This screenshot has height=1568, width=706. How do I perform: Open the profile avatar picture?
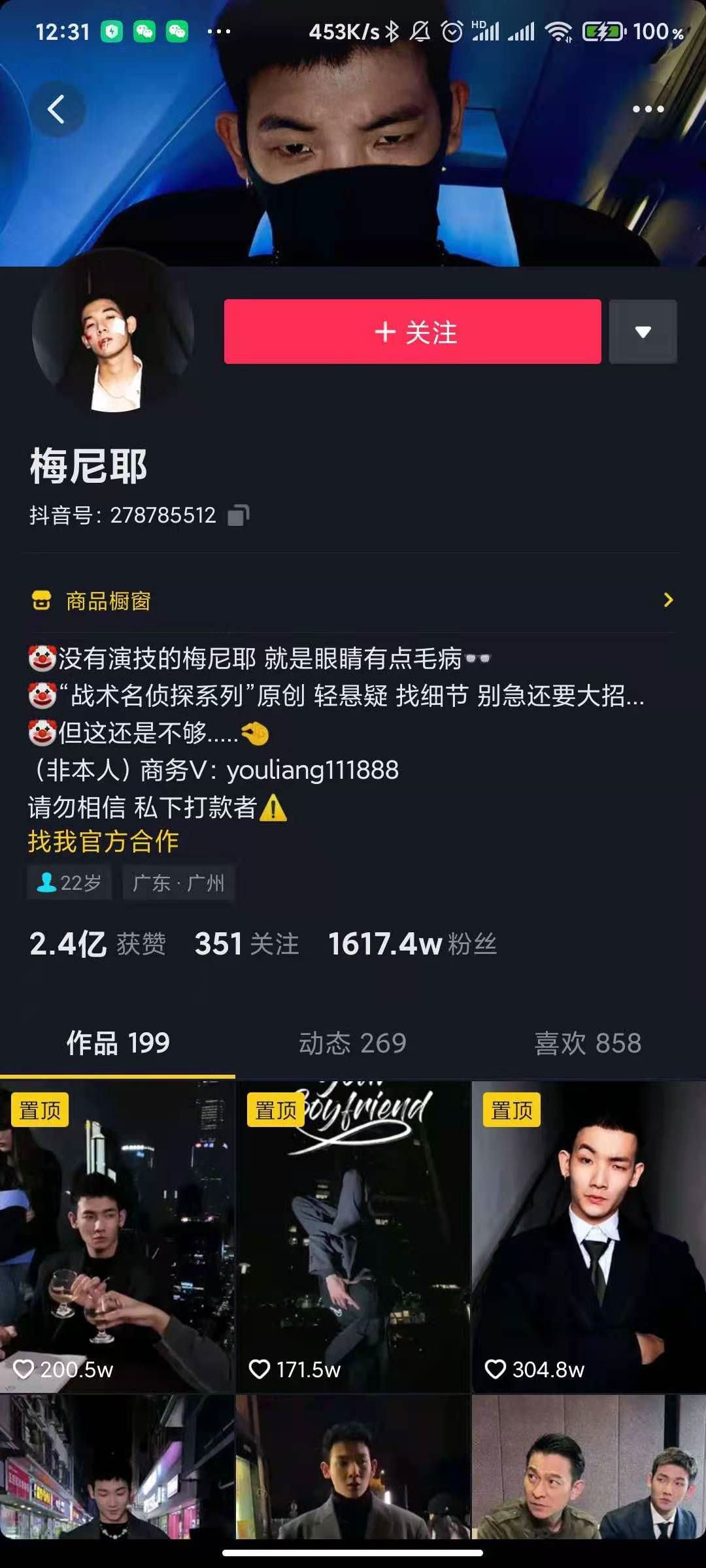tap(113, 332)
